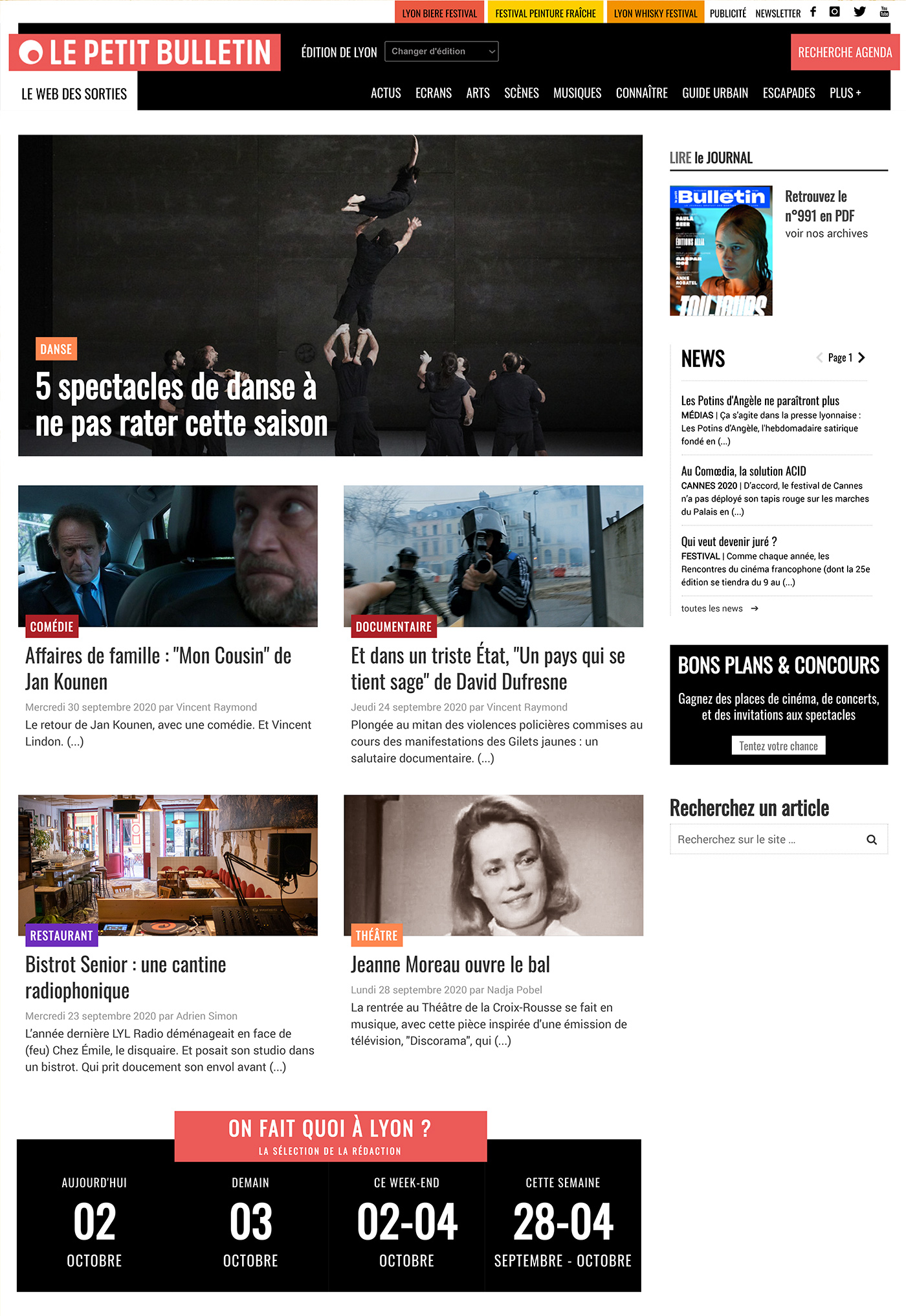The width and height of the screenshot is (906, 1316).
Task: Open Recherche Agenda
Action: coord(845,52)
